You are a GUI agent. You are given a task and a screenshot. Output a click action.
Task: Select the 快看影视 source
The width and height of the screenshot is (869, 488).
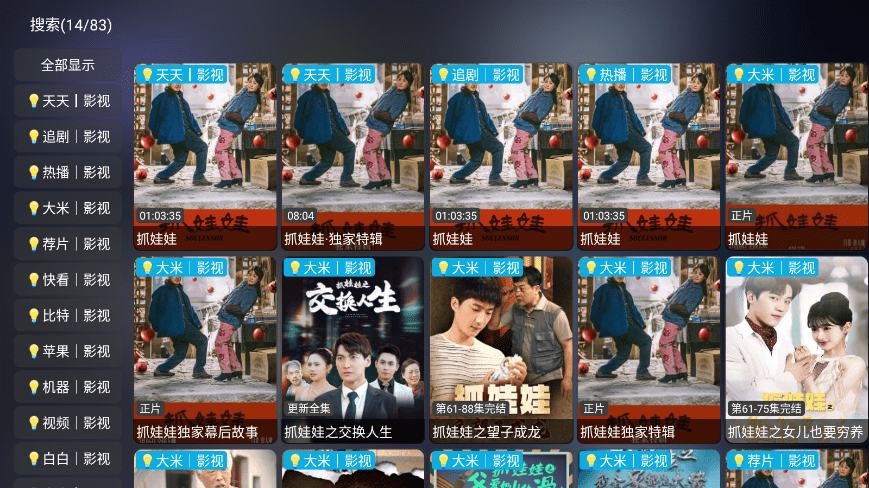[68, 280]
